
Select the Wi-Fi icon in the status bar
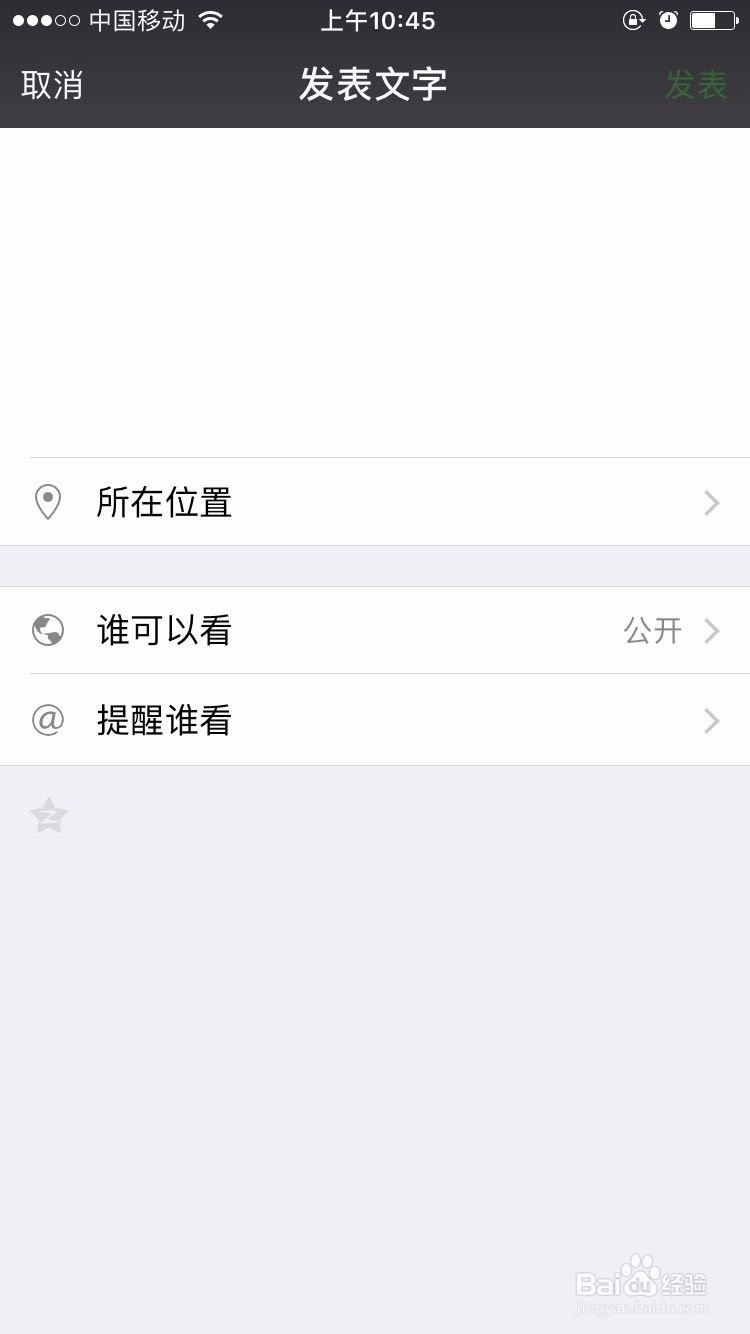pyautogui.click(x=211, y=19)
